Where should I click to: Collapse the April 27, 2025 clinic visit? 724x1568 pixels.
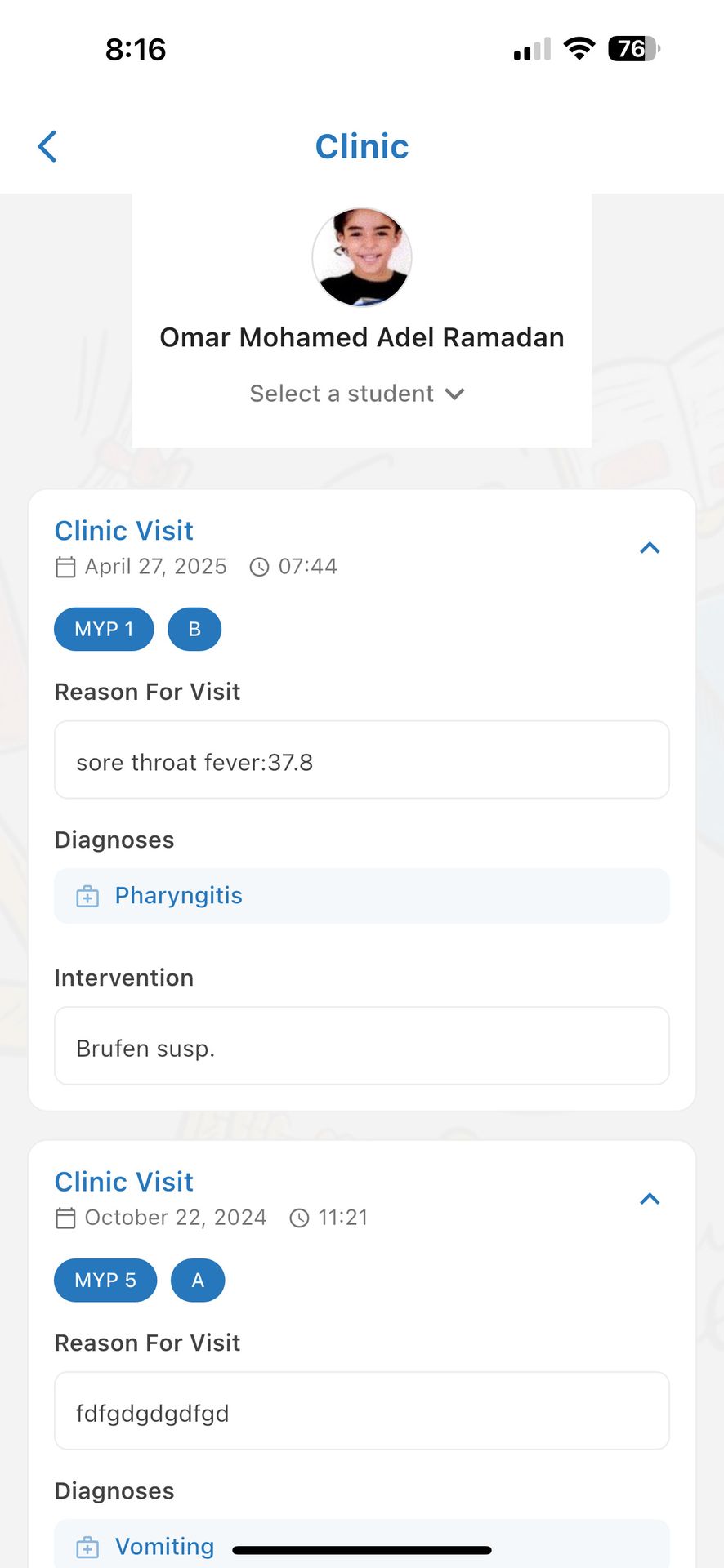tap(650, 548)
